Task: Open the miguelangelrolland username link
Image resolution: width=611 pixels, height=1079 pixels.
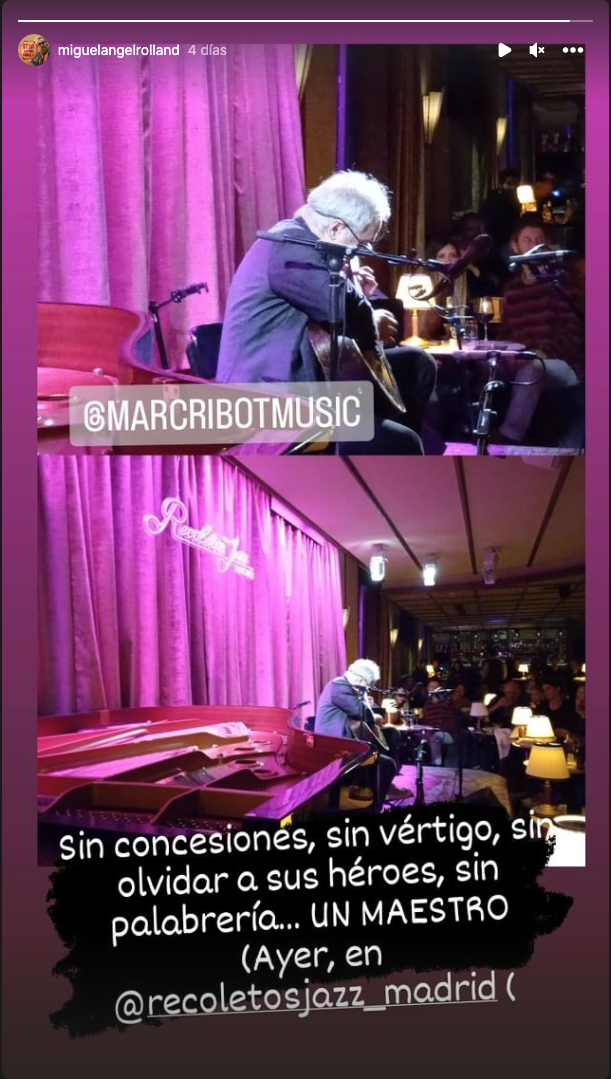Action: (x=119, y=50)
